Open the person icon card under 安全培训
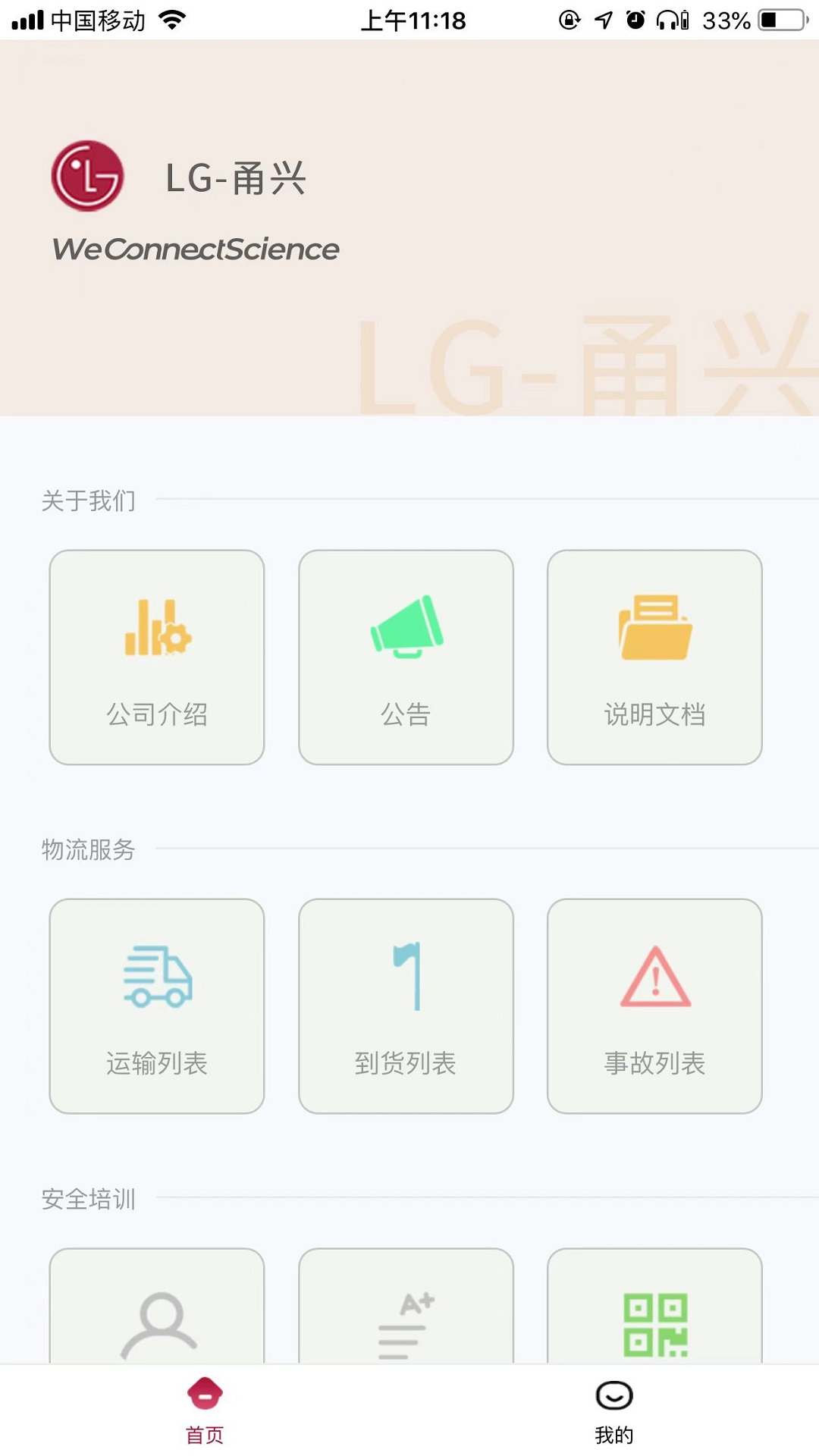819x1456 pixels. [x=157, y=1307]
